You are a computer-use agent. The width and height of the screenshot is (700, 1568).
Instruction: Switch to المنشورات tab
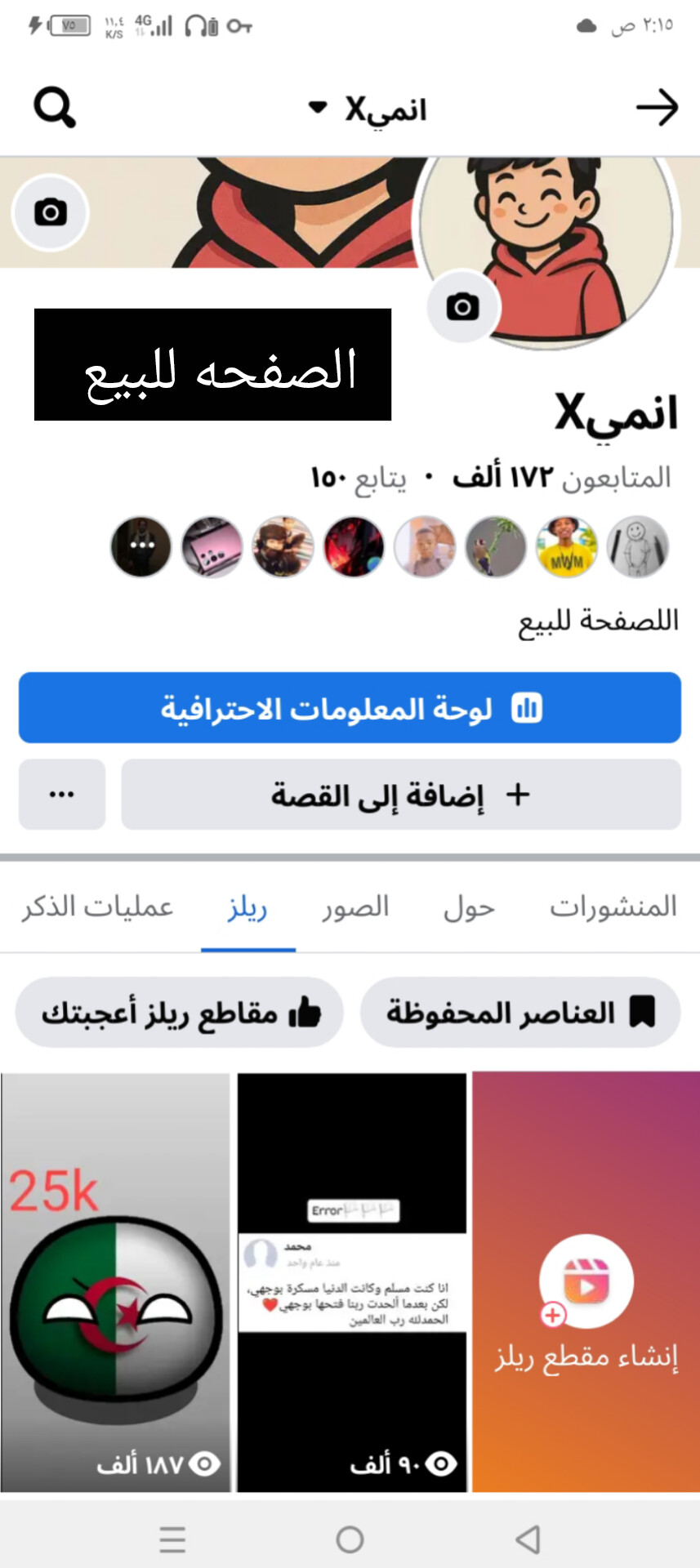[x=613, y=906]
